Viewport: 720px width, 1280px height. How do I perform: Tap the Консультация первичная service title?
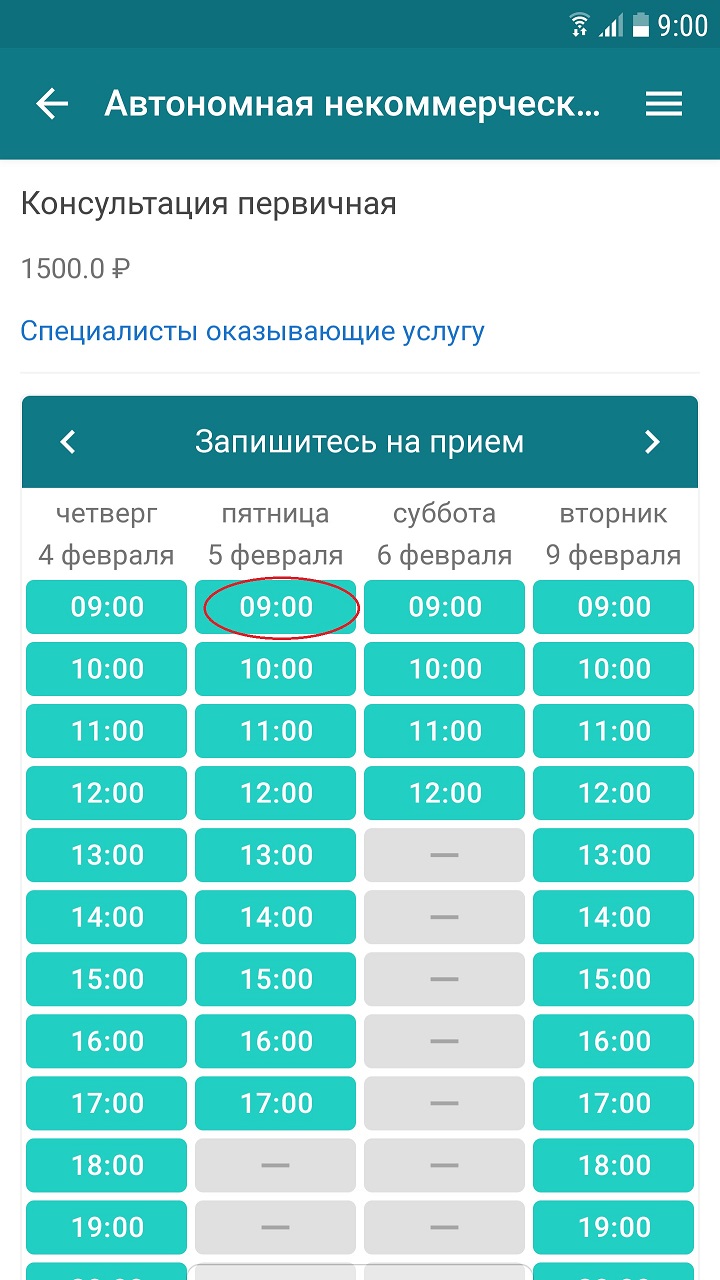(x=208, y=203)
